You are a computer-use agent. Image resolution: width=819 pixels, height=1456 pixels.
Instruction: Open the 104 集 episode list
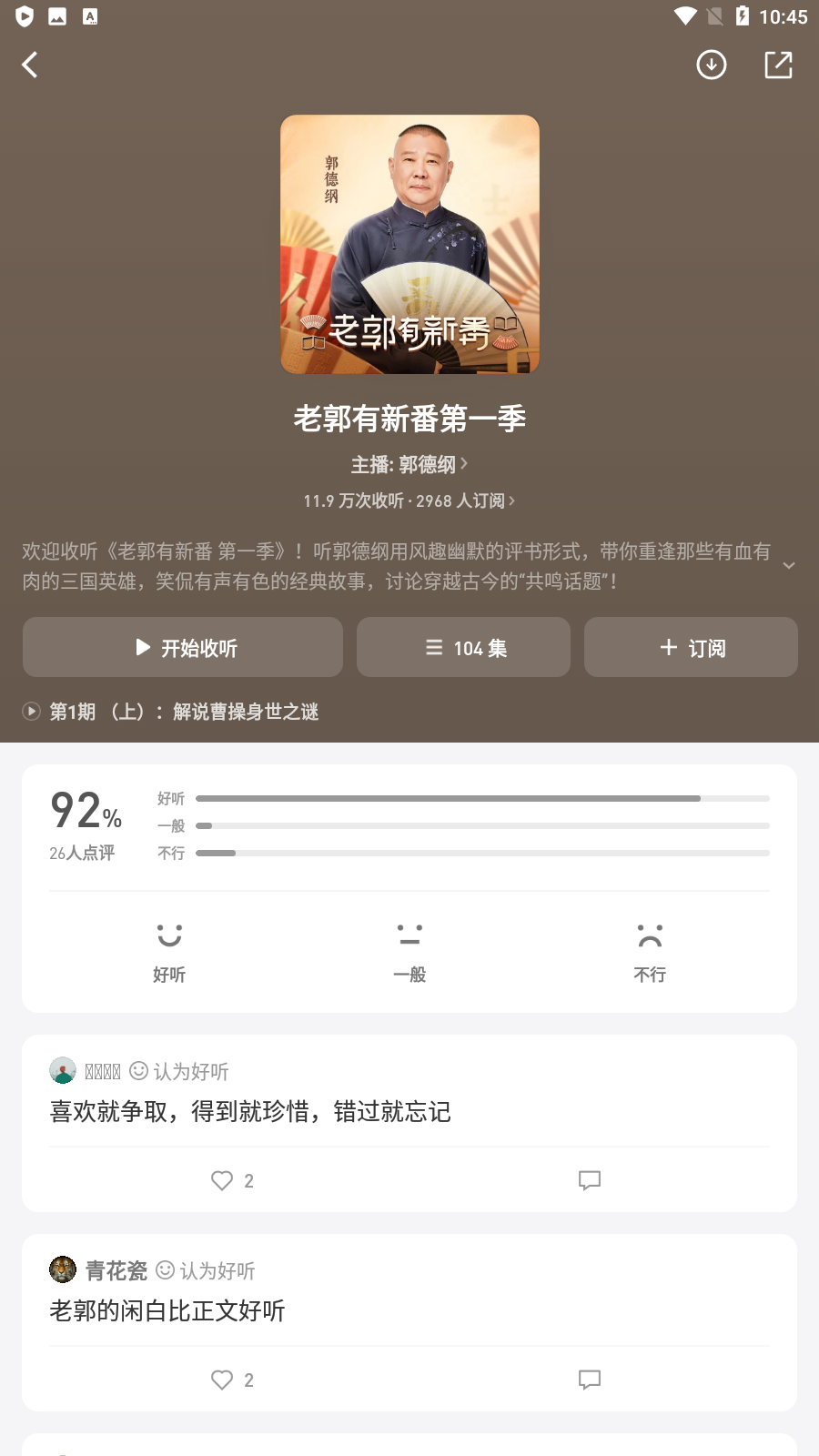pyautogui.click(x=463, y=647)
